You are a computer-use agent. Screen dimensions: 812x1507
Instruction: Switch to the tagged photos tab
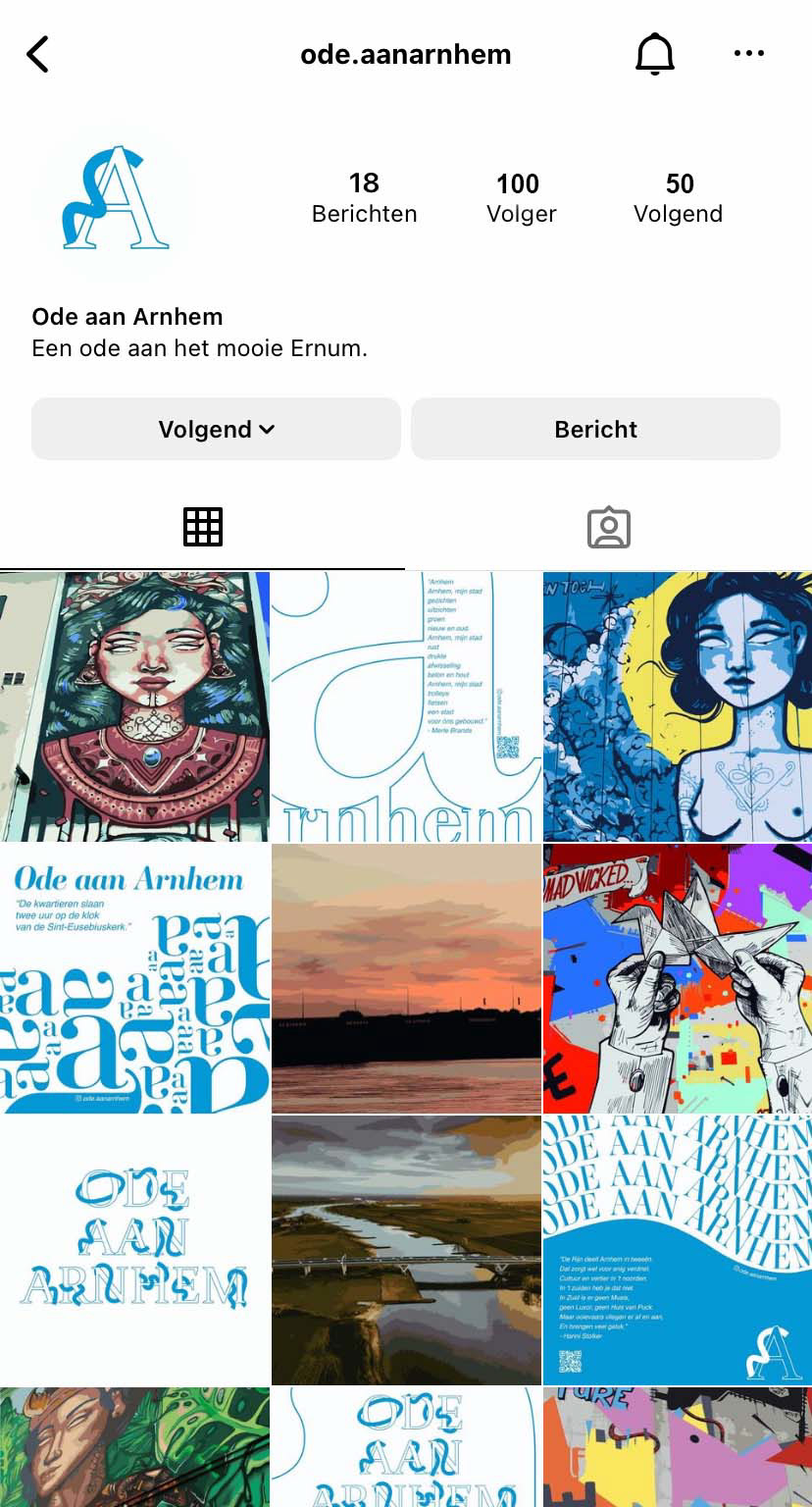click(608, 527)
